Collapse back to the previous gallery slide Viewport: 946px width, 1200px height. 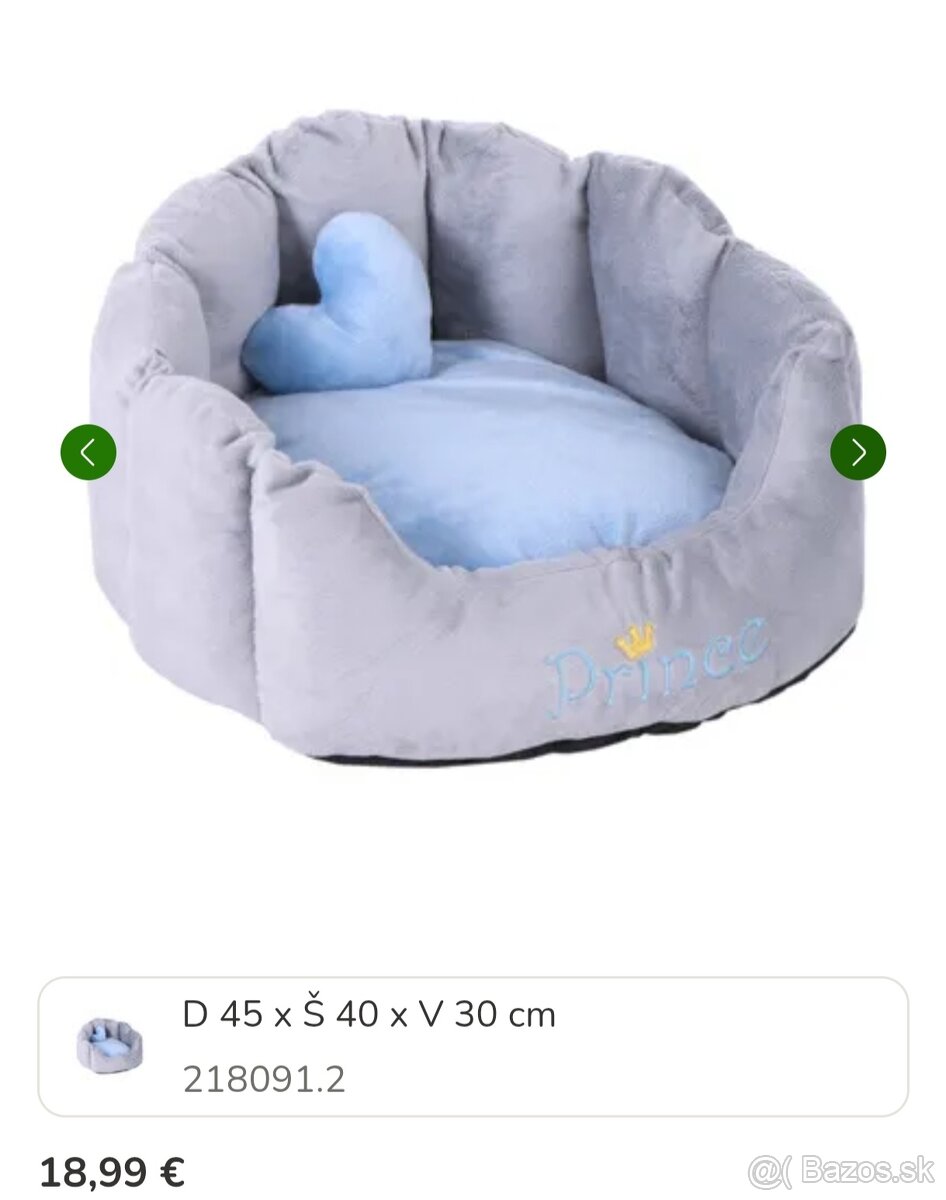tap(88, 452)
